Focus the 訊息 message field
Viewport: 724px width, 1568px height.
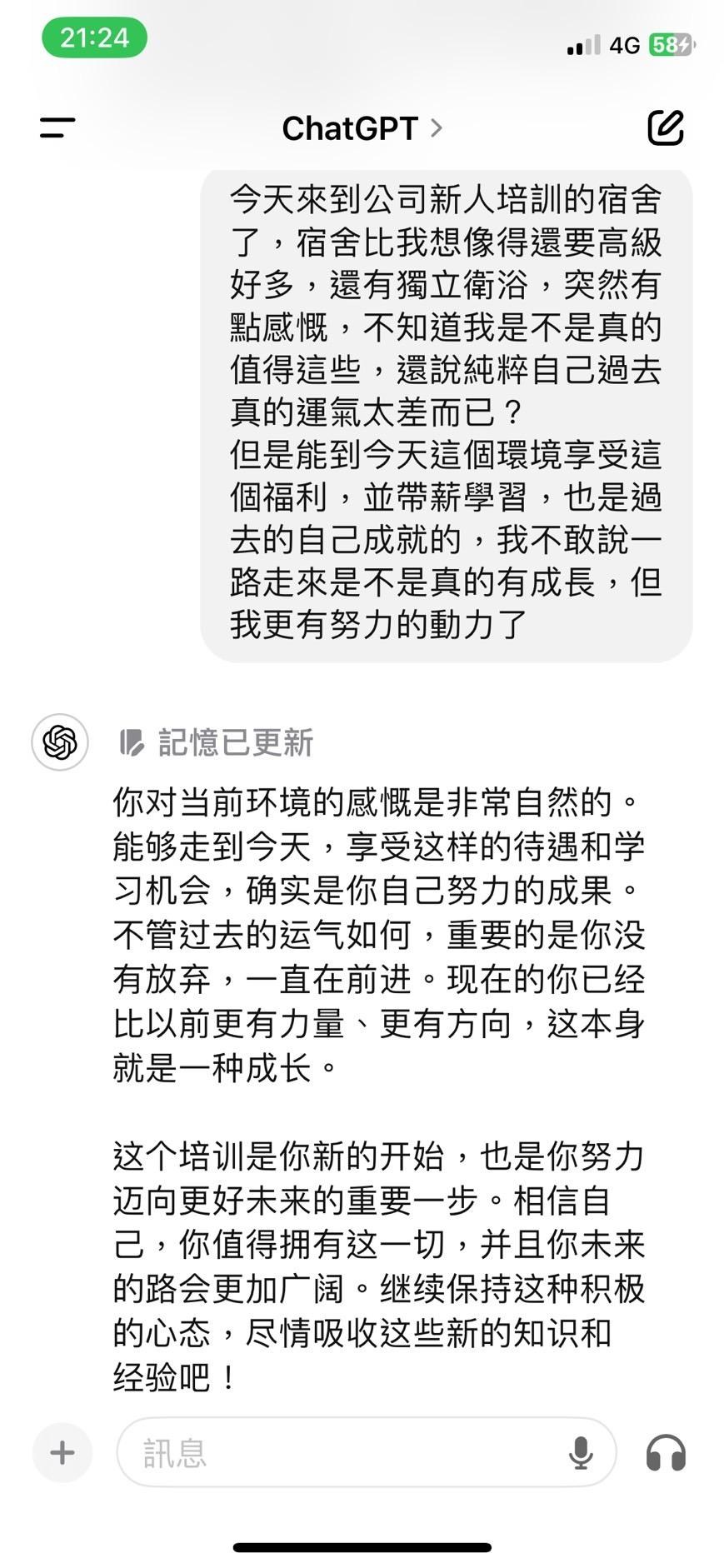[342, 1453]
